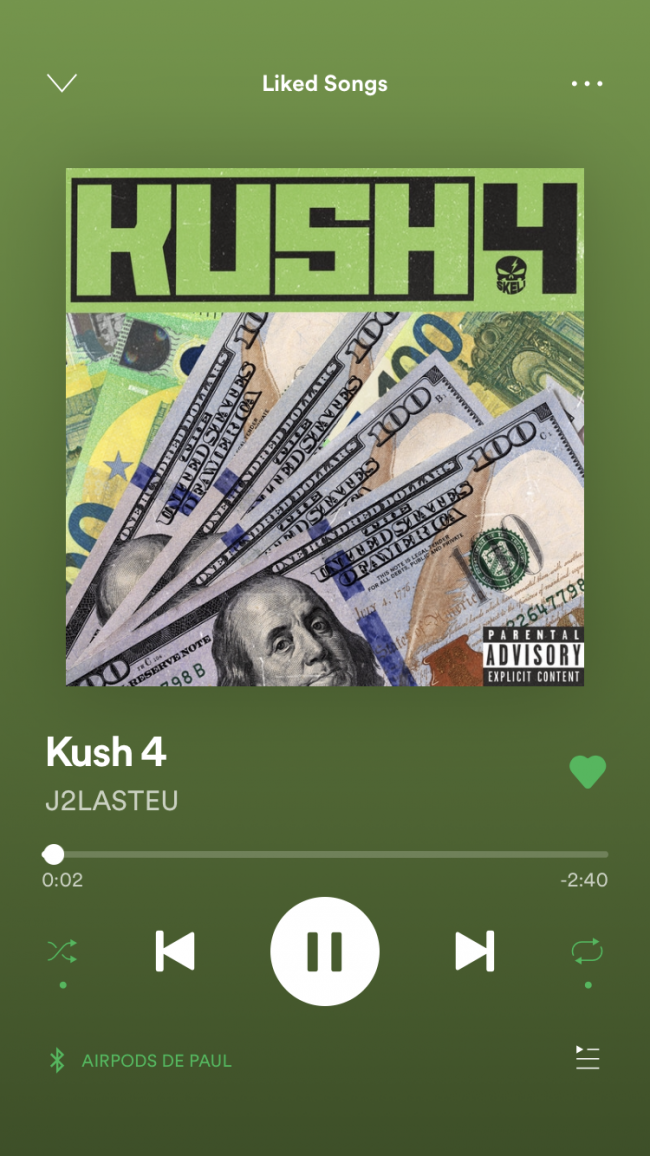Image resolution: width=650 pixels, height=1156 pixels.
Task: Open AirPods de Paul device picker
Action: coord(140,1061)
